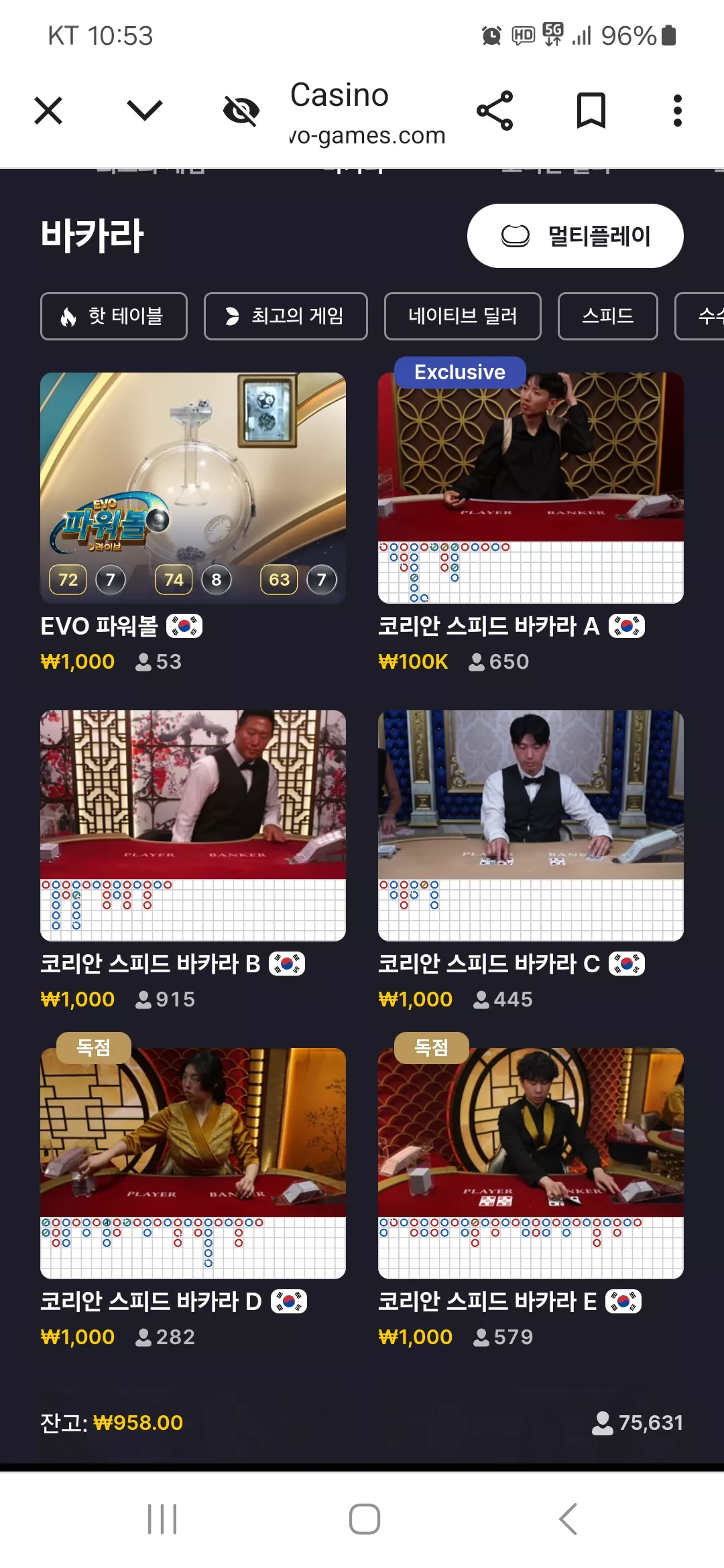The image size is (724, 1568).
Task: Go back with the system back button
Action: click(568, 1519)
